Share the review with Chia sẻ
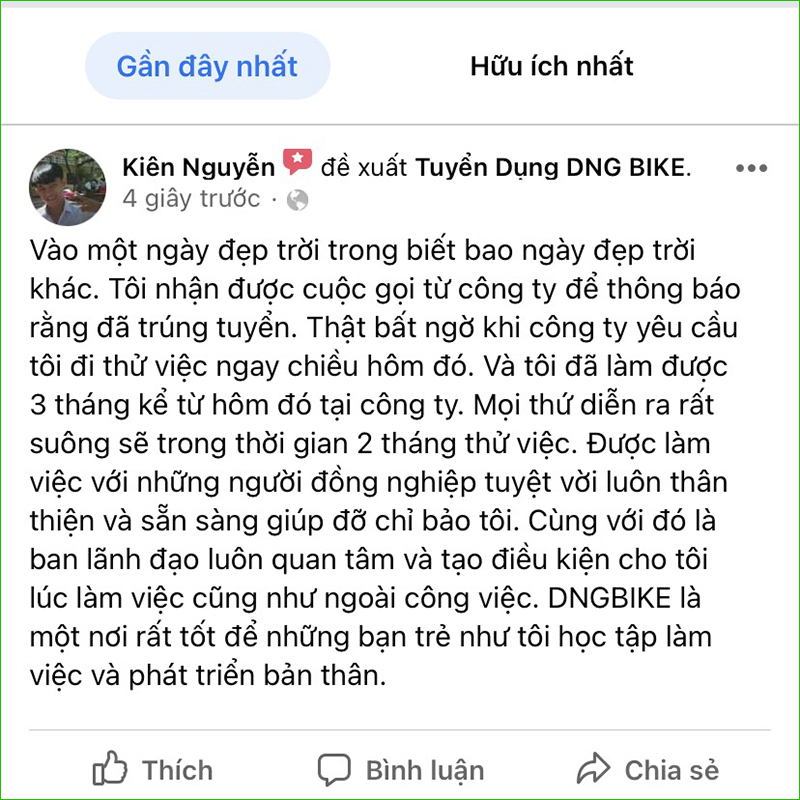Viewport: 800px width, 800px height. click(x=648, y=770)
